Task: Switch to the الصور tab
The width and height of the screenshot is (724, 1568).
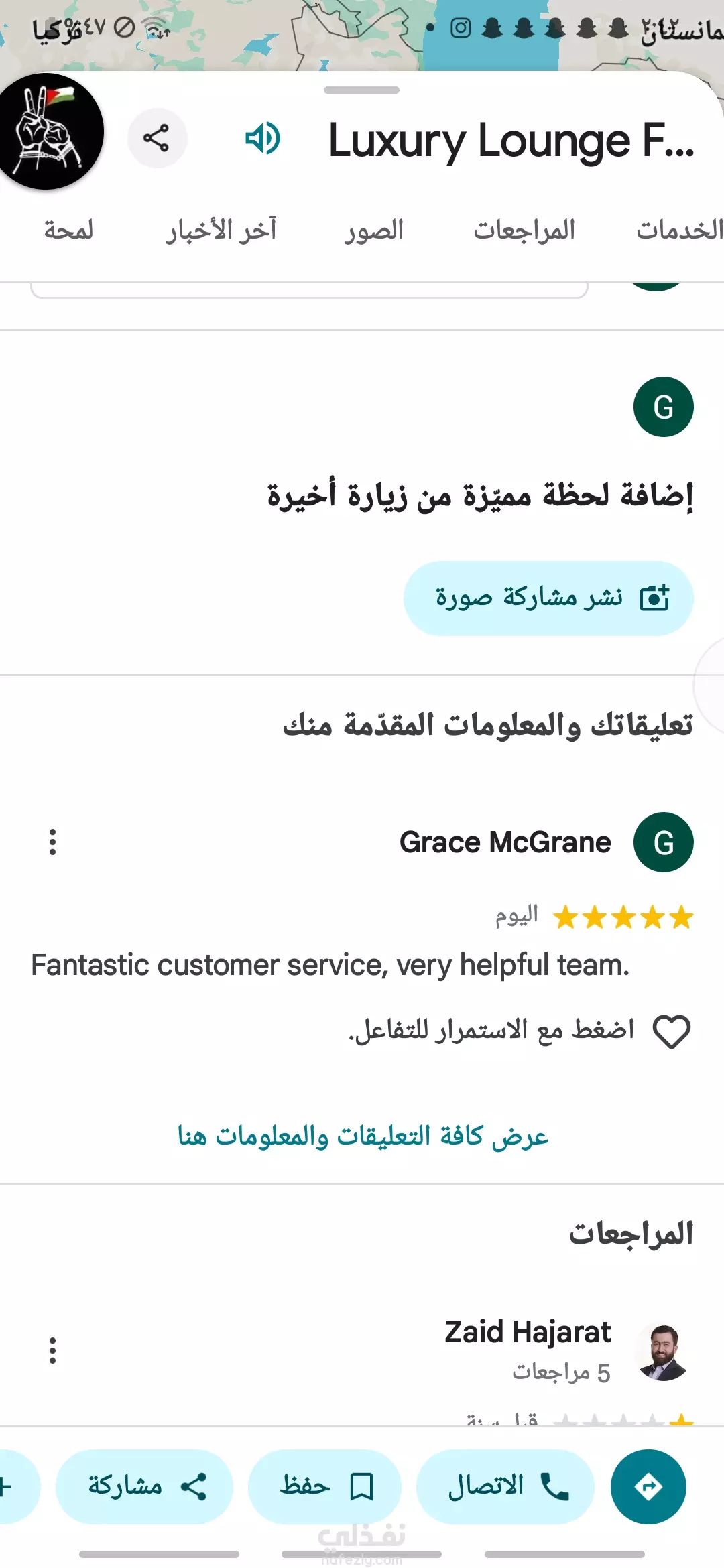Action: [374, 231]
